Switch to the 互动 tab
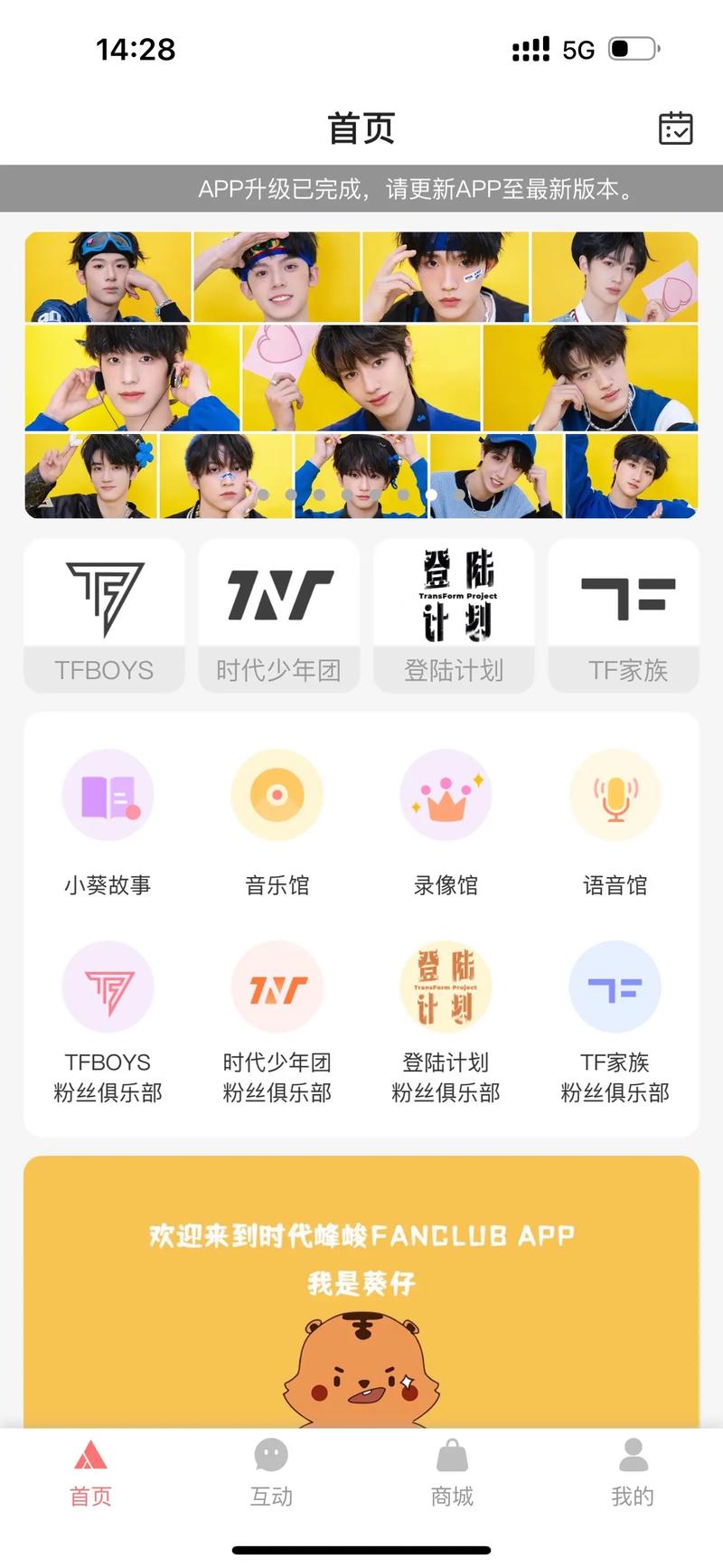The image size is (723, 1568). [271, 1474]
